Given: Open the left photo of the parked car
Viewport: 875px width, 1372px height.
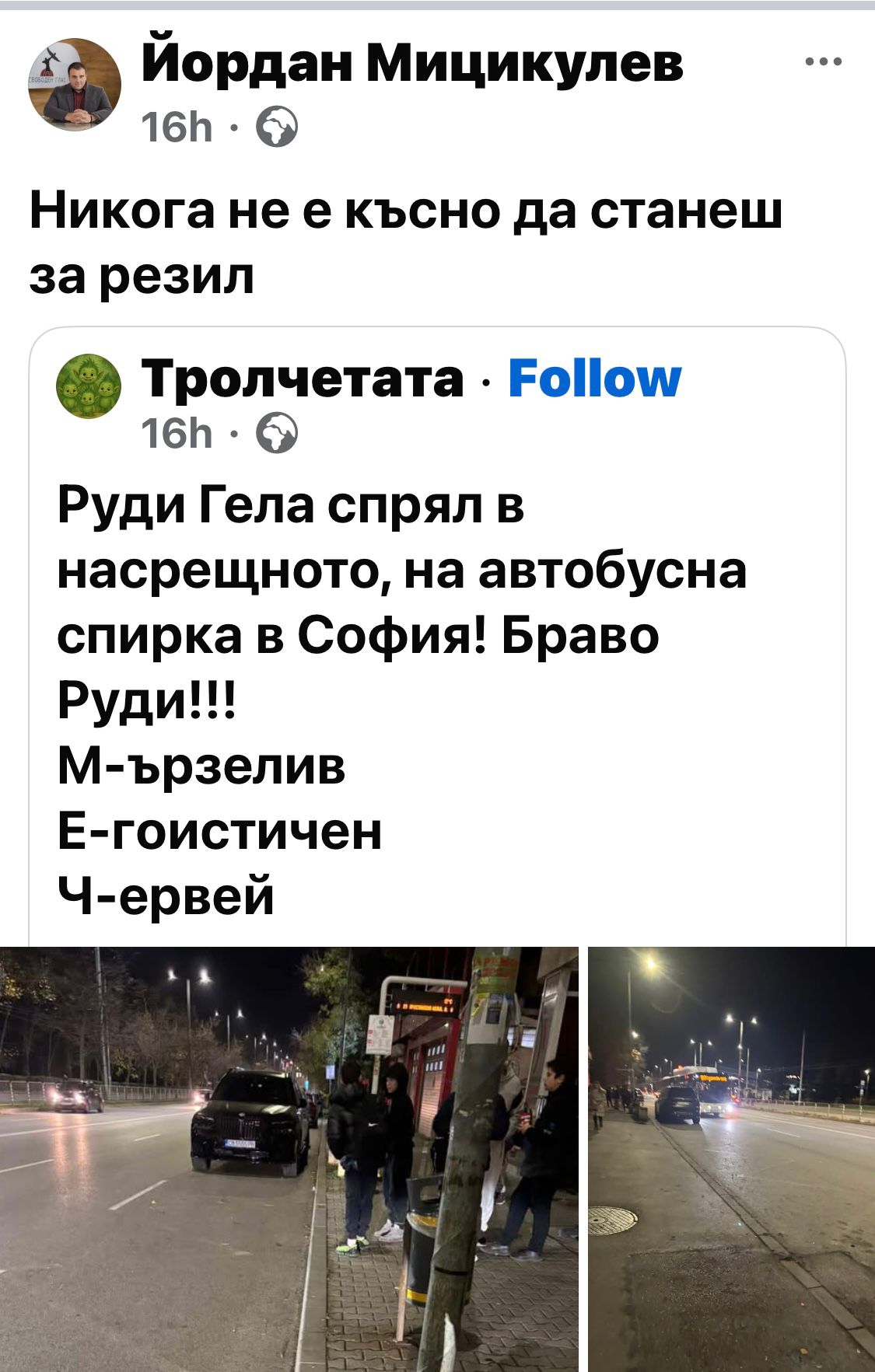Looking at the screenshot, I should click(289, 1158).
